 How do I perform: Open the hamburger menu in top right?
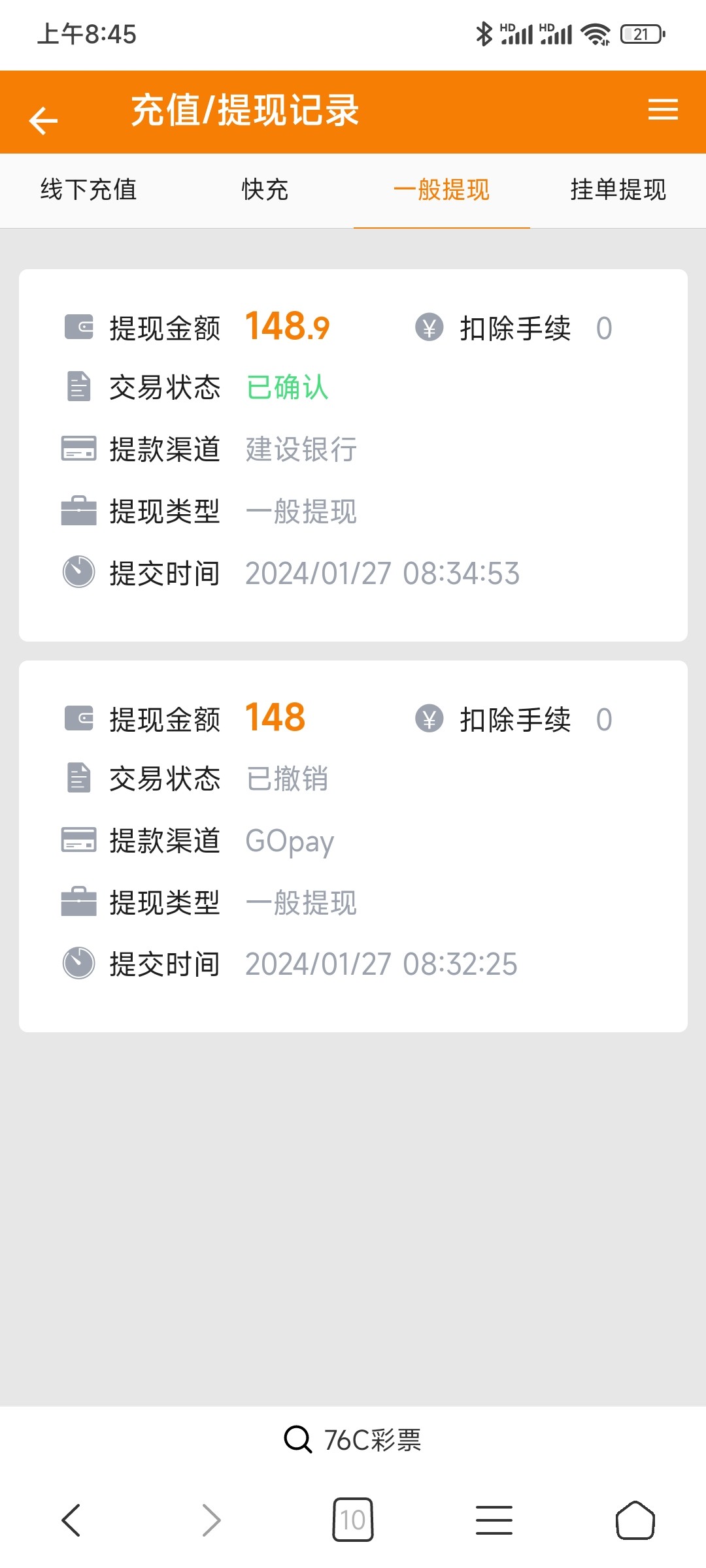point(662,110)
